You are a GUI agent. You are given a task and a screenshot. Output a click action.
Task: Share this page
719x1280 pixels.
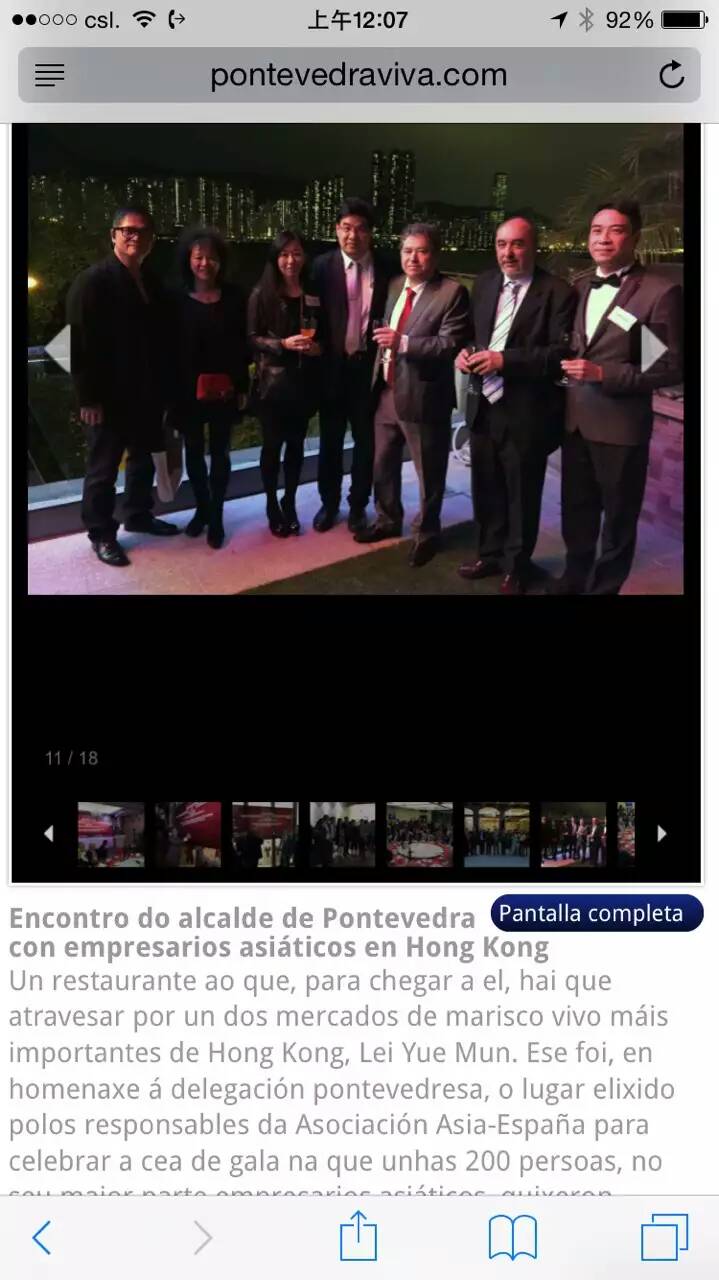[358, 1238]
